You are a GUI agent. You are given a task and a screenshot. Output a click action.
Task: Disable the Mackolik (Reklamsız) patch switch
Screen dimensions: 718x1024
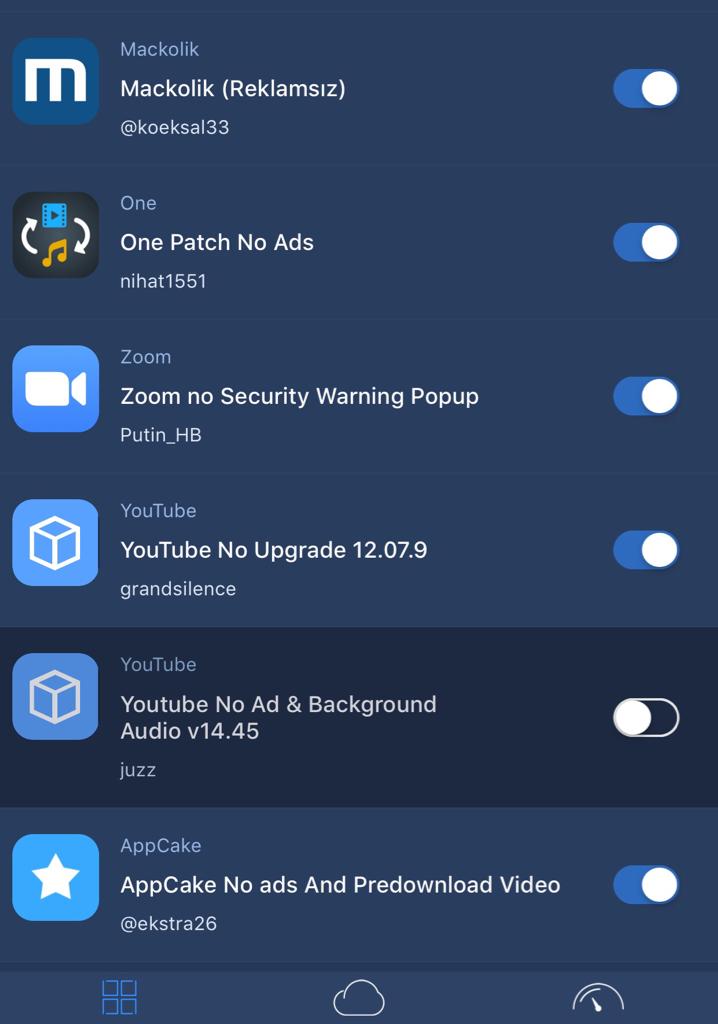pyautogui.click(x=646, y=89)
